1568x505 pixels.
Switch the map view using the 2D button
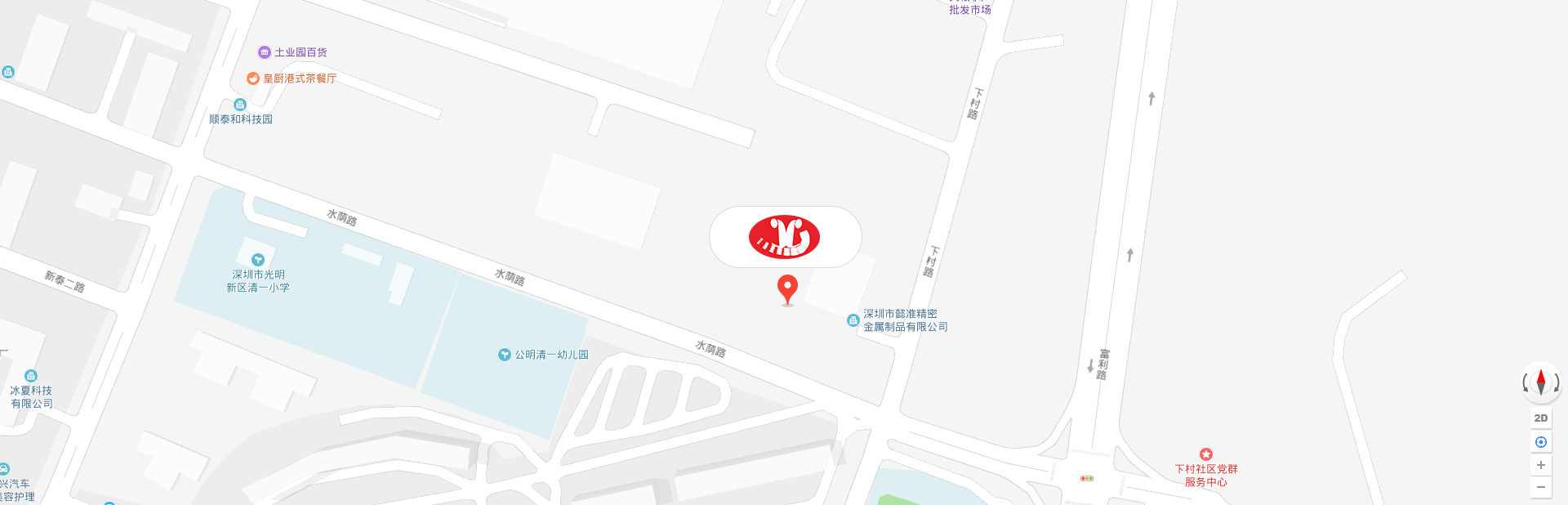tap(1541, 418)
